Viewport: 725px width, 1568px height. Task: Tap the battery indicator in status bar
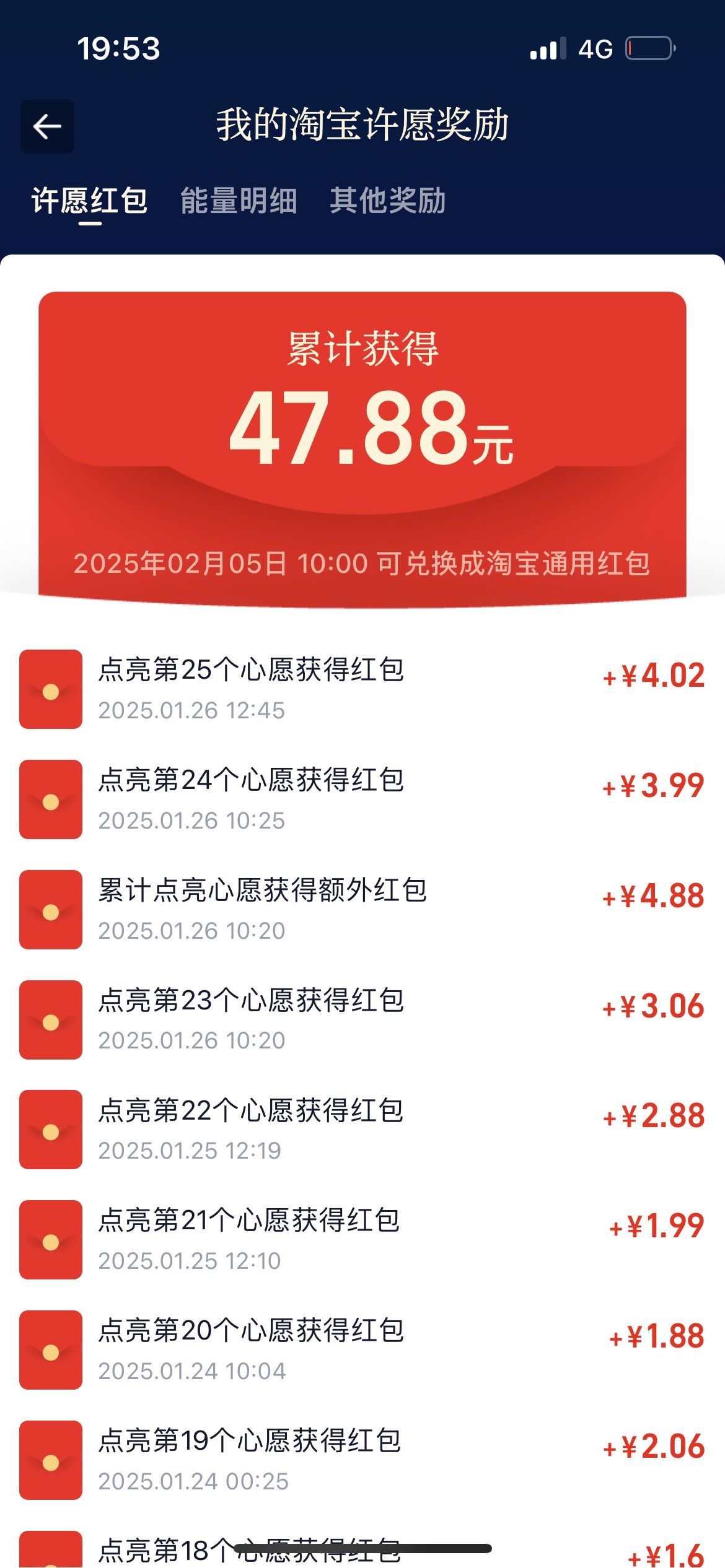pos(651,50)
